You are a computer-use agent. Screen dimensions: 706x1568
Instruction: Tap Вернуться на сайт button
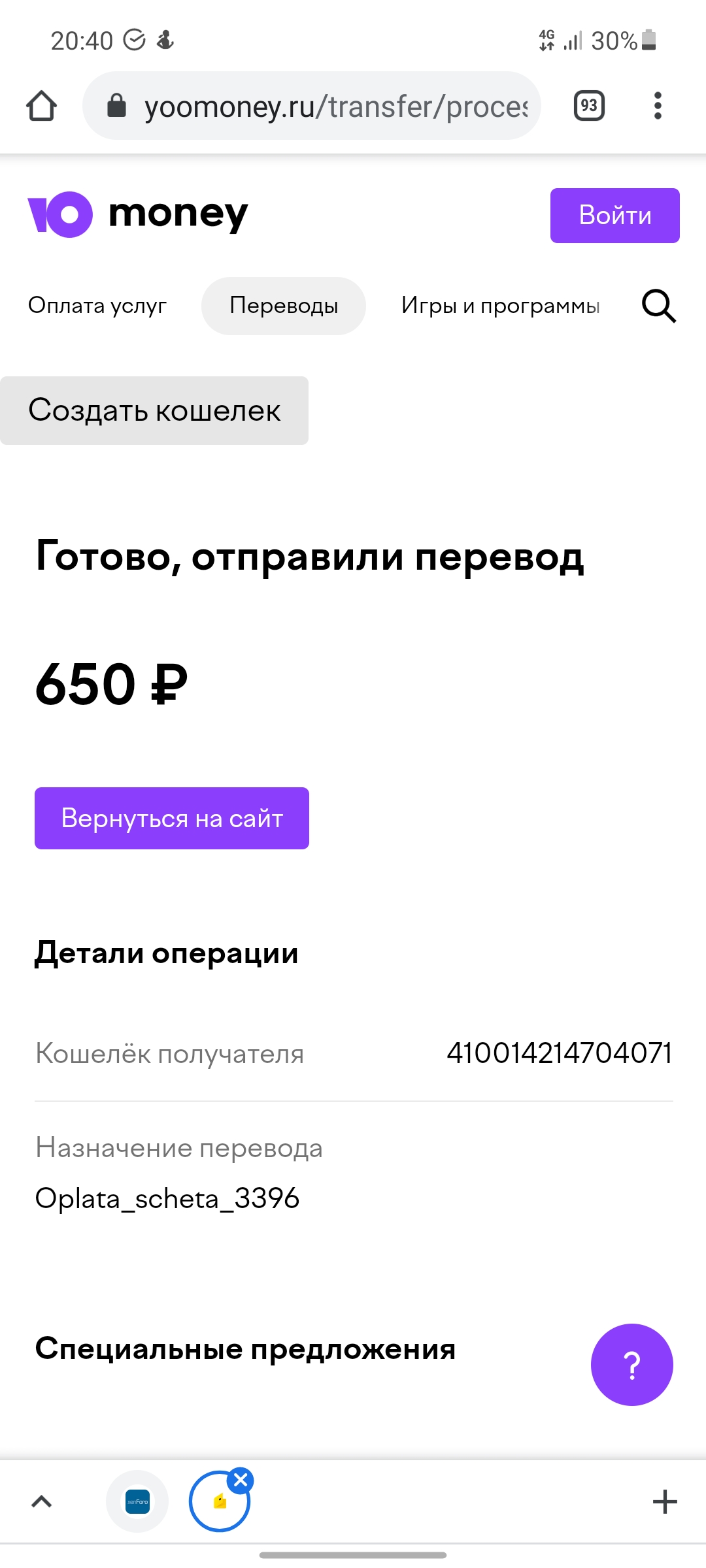[172, 819]
